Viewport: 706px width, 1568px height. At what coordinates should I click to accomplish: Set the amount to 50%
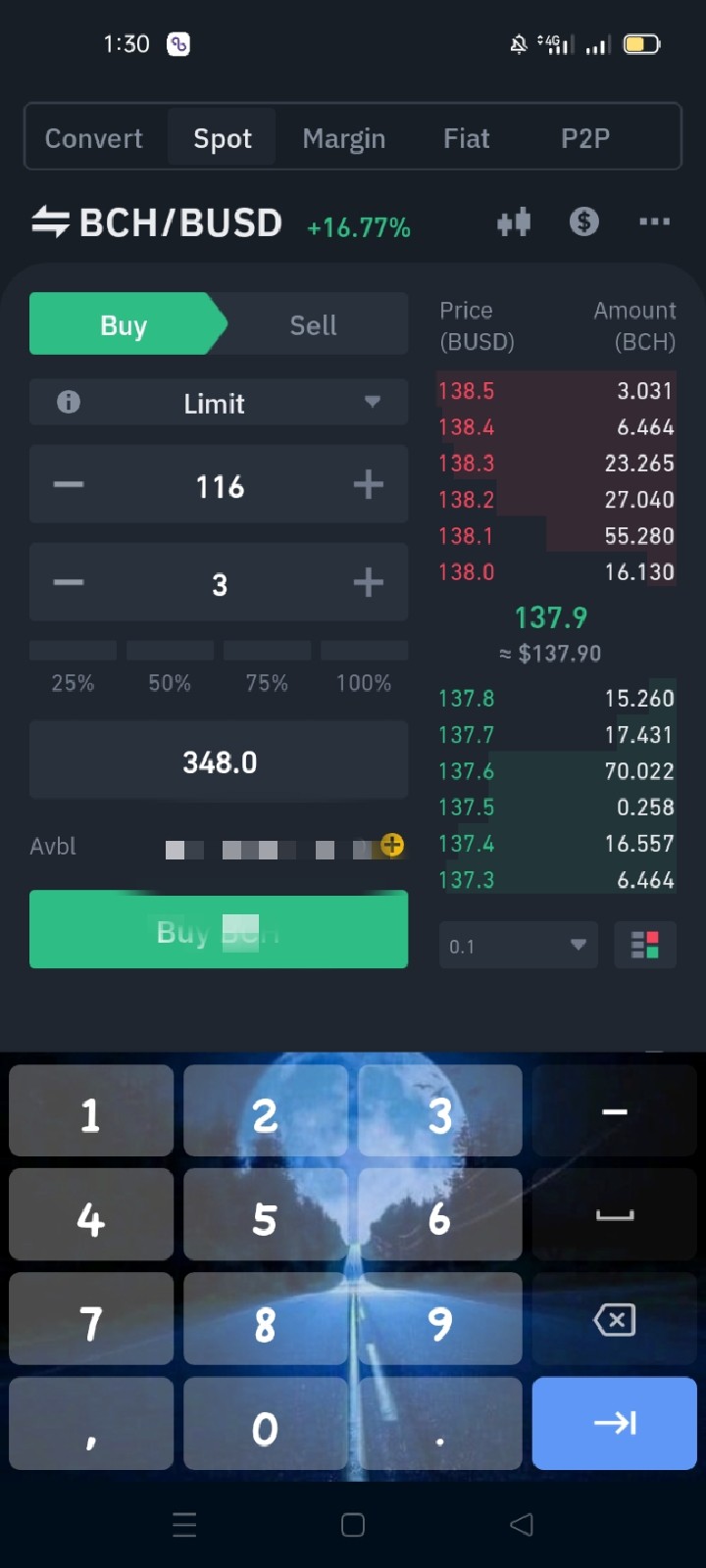pos(170,670)
